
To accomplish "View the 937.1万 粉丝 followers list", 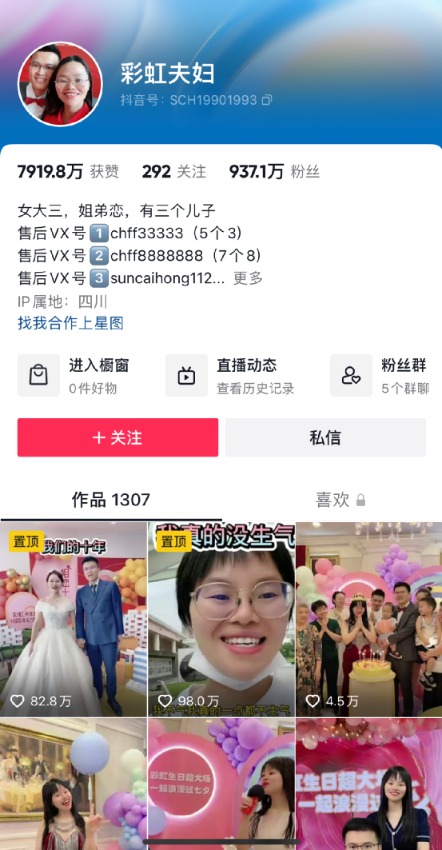I will (274, 172).
